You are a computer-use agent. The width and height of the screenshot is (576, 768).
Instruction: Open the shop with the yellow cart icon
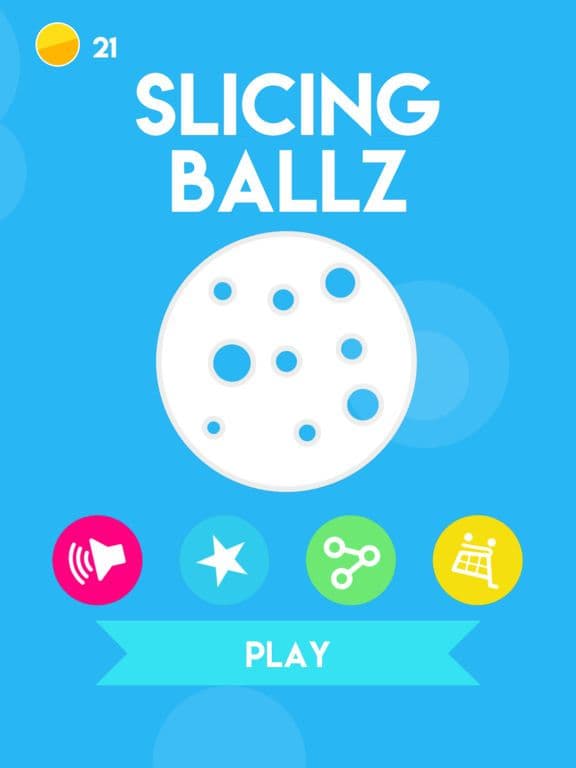tap(478, 560)
